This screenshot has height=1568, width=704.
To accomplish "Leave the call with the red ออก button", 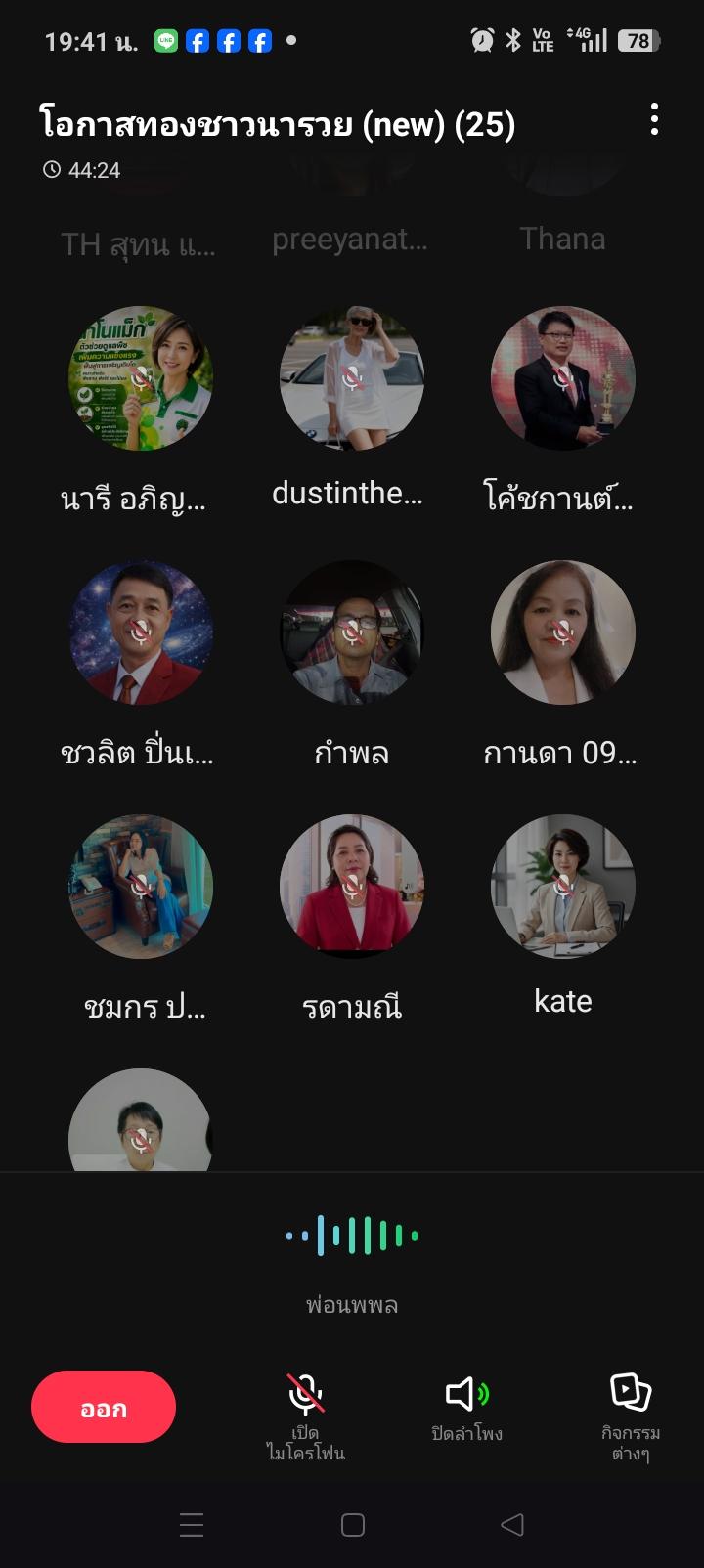I will click(104, 1407).
